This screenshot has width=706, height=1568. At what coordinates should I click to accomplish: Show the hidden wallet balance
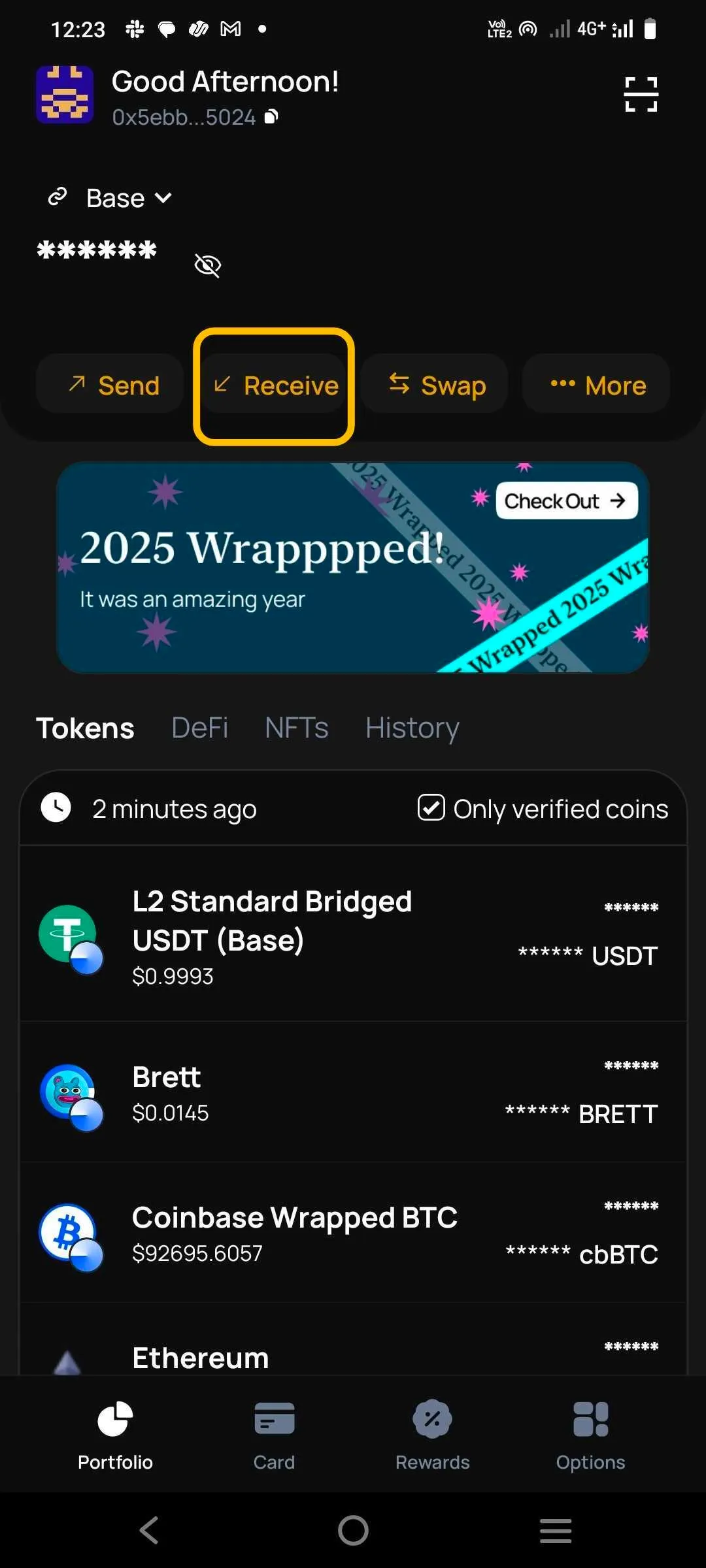click(x=208, y=265)
